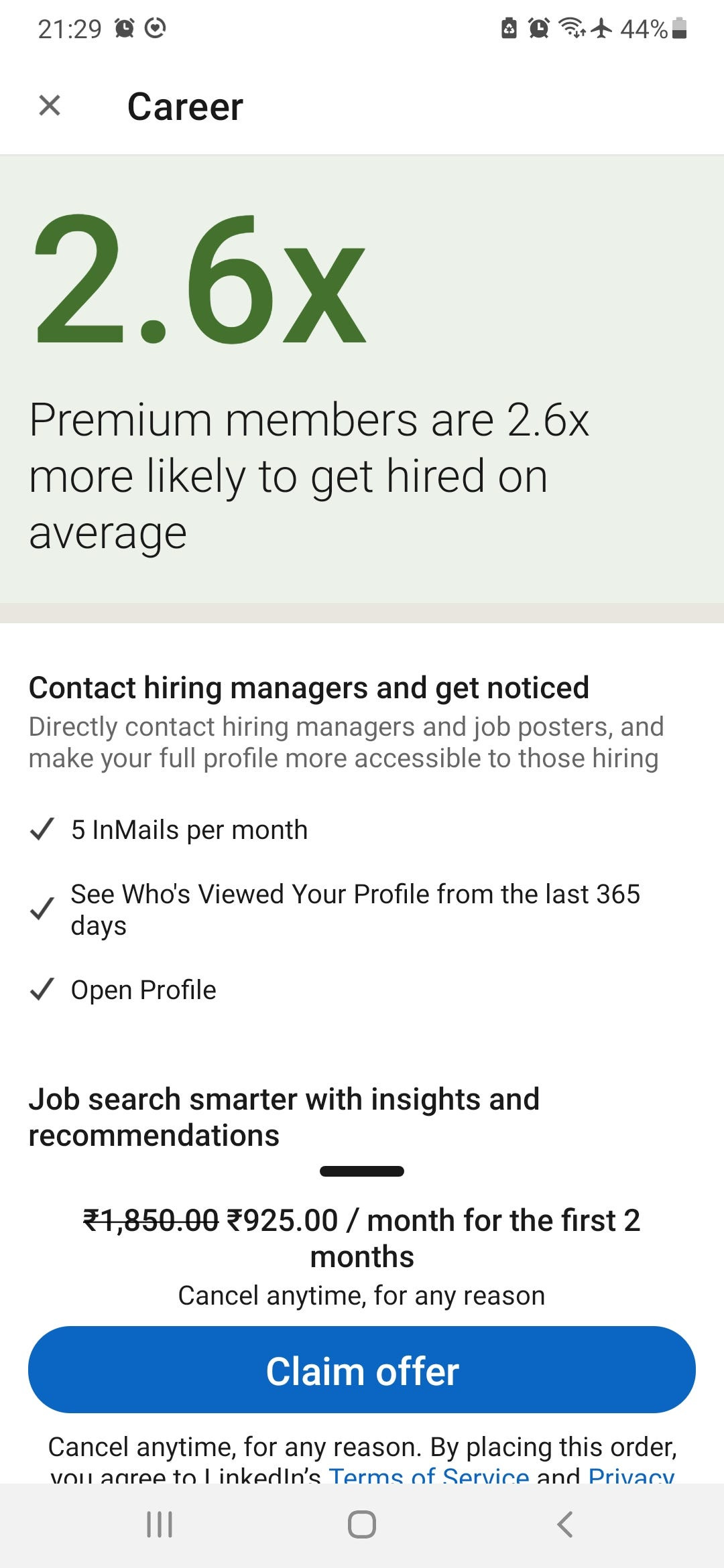The width and height of the screenshot is (724, 1568).
Task: Open LinkedIn's Terms of Service link
Action: pos(429,1475)
